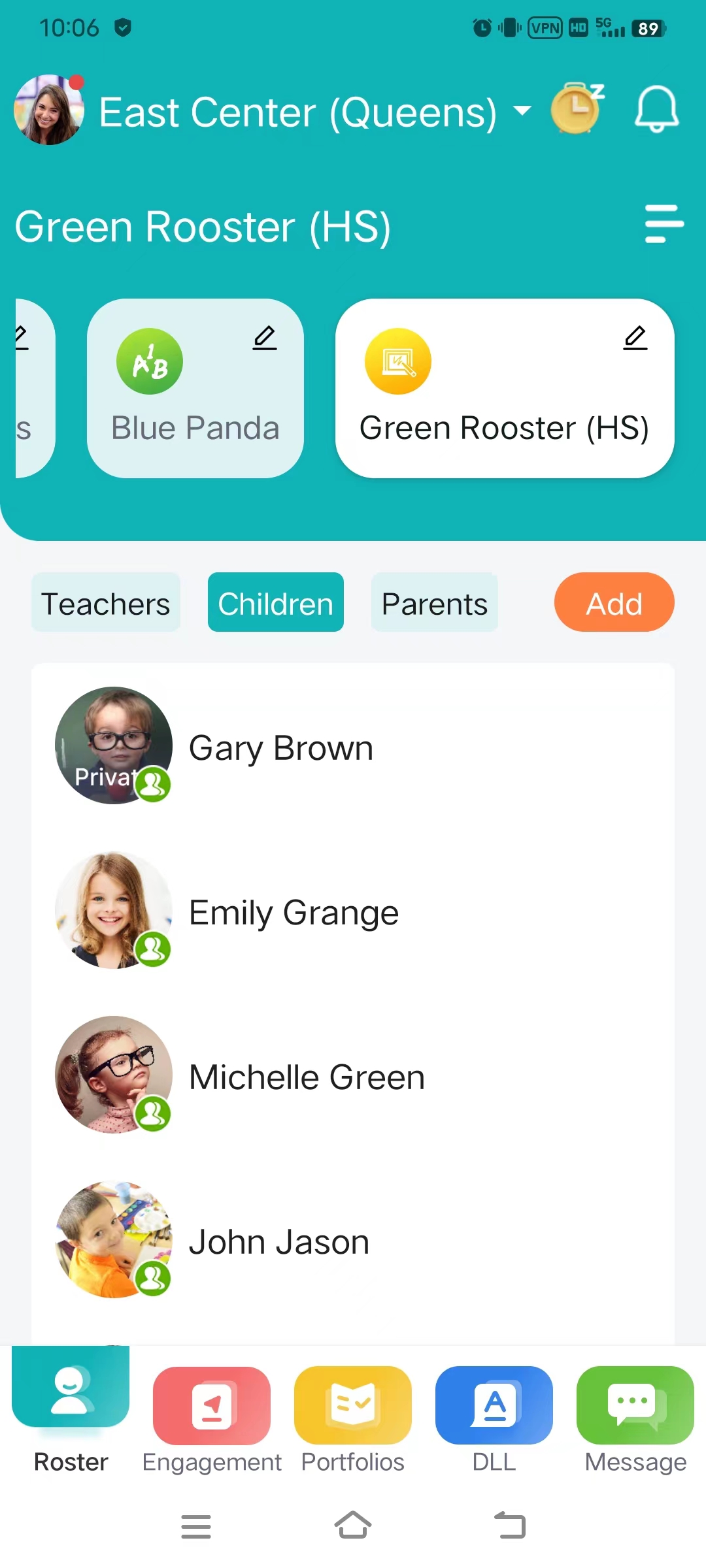
Task: View Michelle Green's profile
Action: 307,1076
